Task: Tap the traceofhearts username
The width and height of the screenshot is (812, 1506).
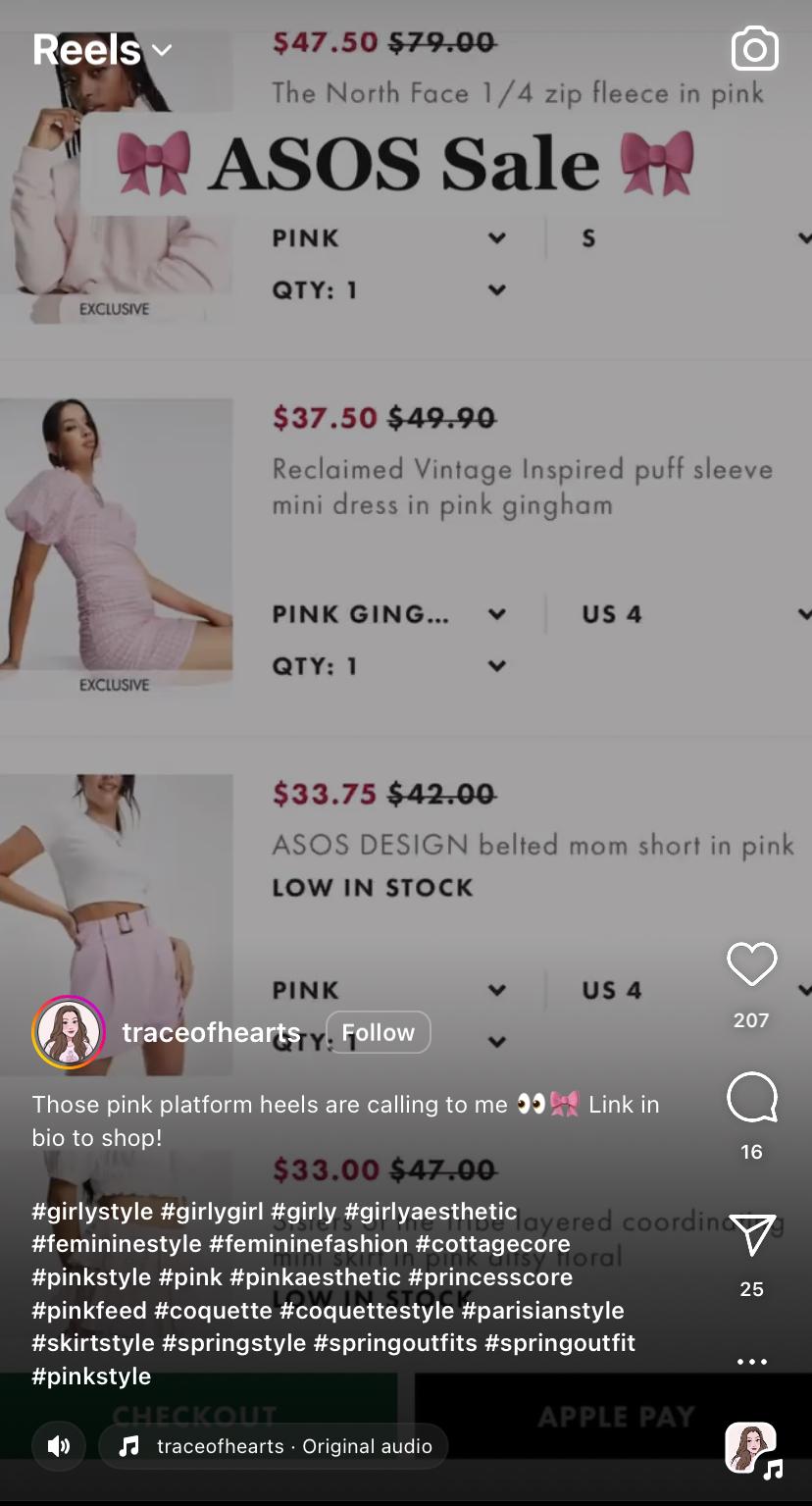Action: pyautogui.click(x=211, y=1032)
